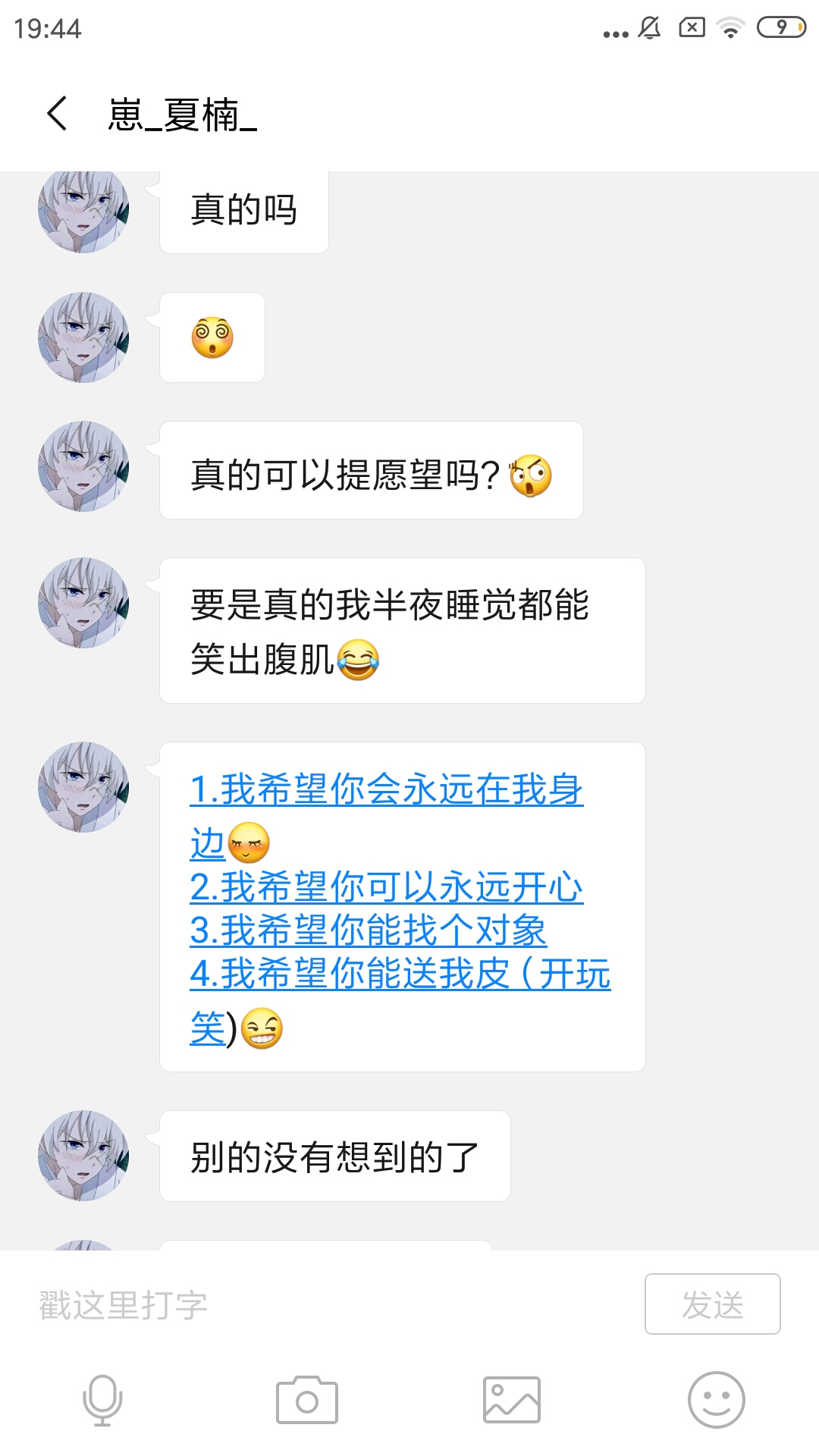819x1456 pixels.
Task: Tap the 发送 send button
Action: point(712,1304)
